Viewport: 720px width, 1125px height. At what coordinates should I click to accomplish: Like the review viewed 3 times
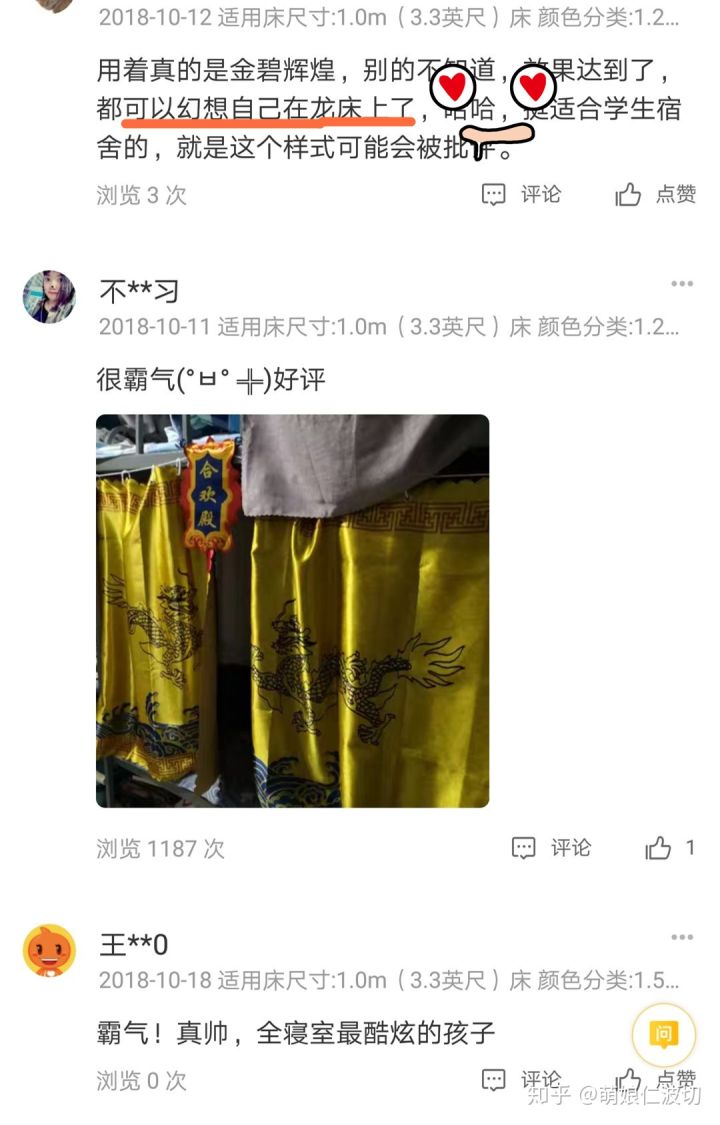[655, 194]
